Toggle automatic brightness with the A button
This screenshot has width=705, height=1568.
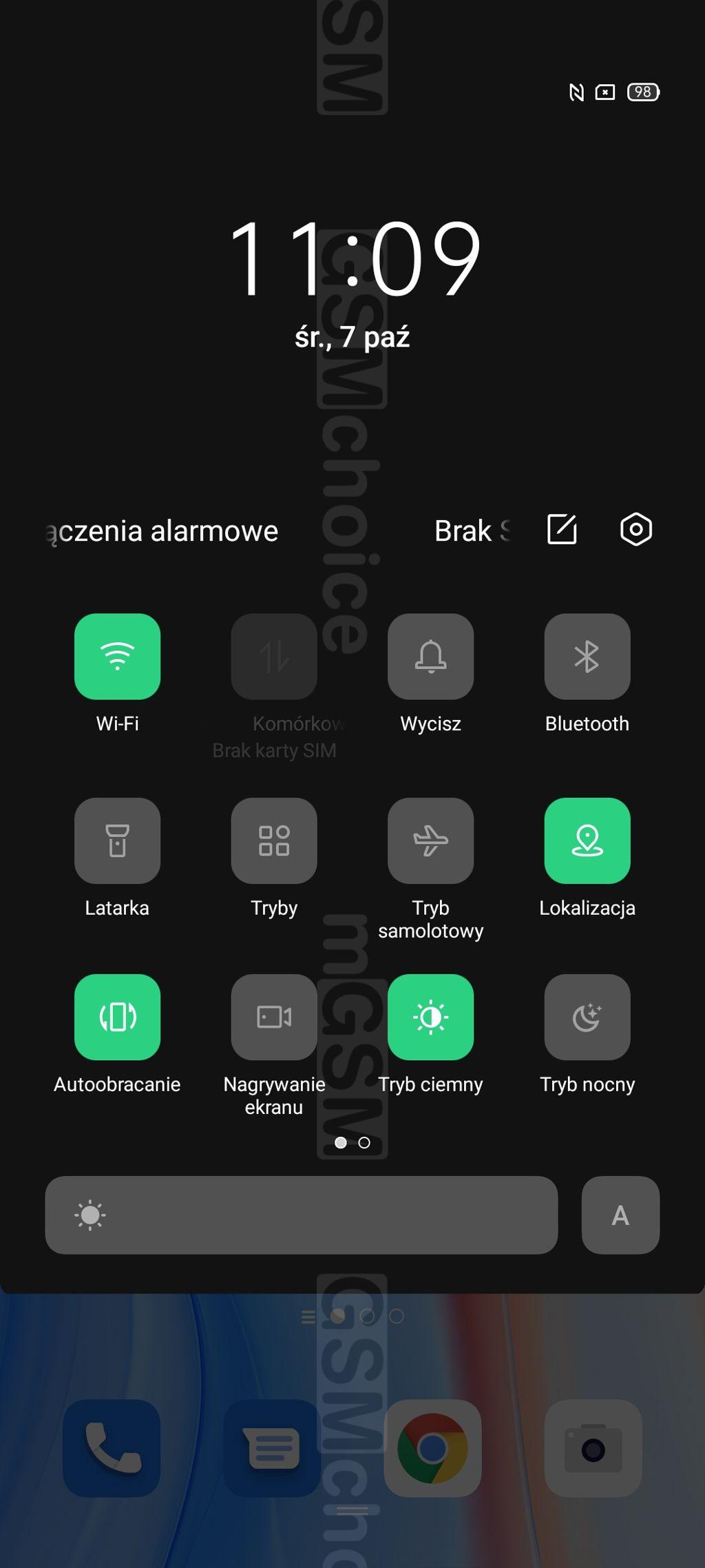point(620,1215)
